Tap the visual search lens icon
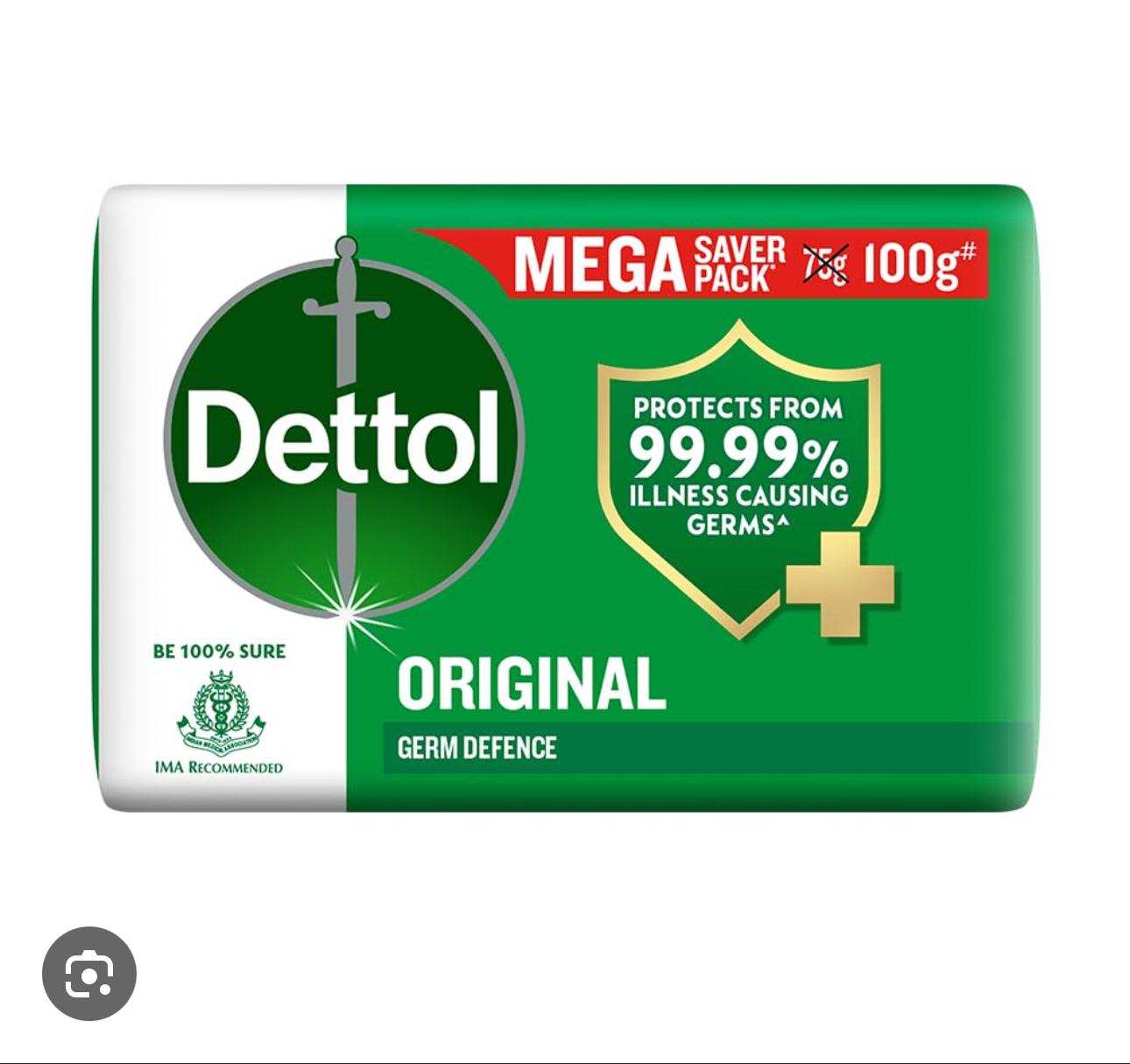The width and height of the screenshot is (1130, 1064). [89, 973]
